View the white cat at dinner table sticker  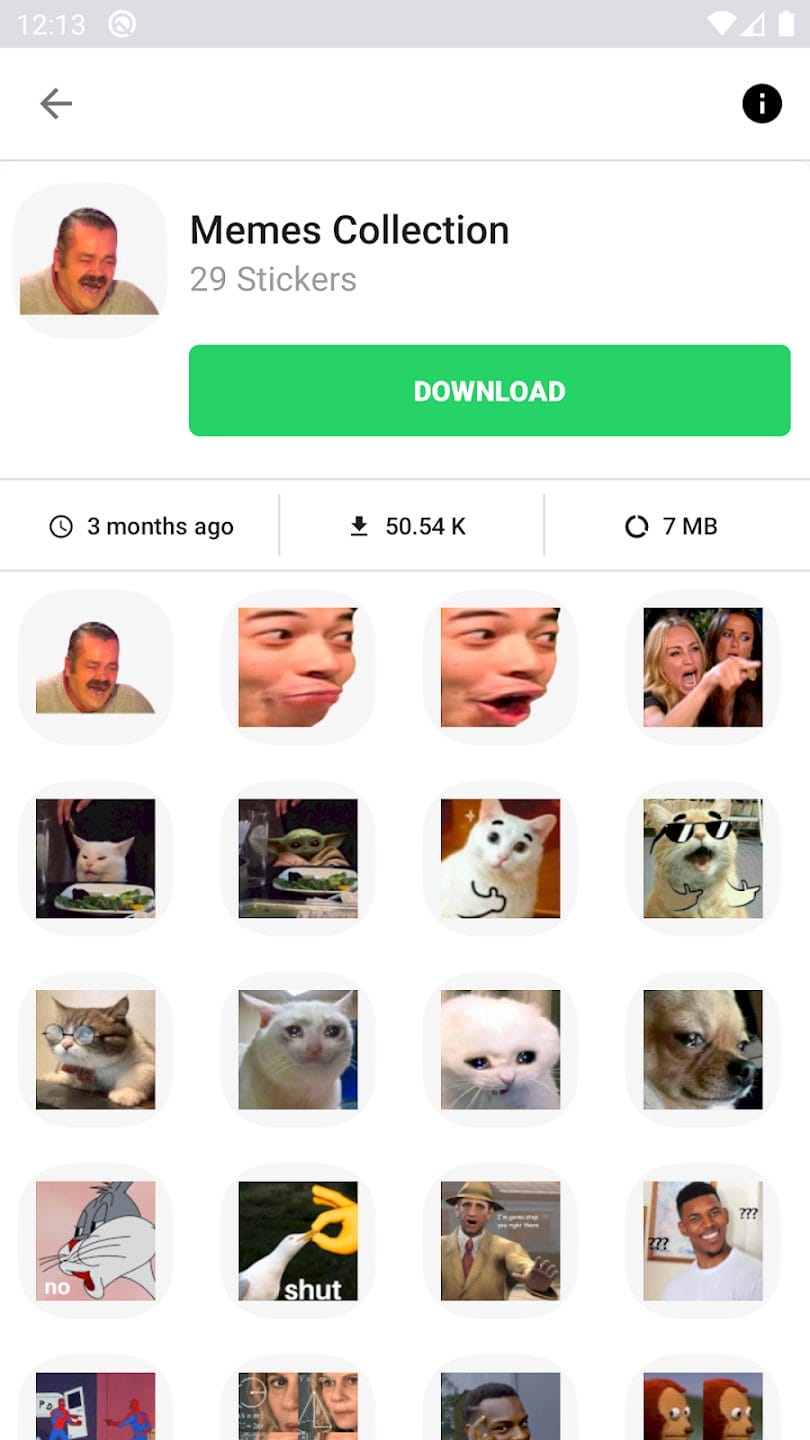point(95,858)
